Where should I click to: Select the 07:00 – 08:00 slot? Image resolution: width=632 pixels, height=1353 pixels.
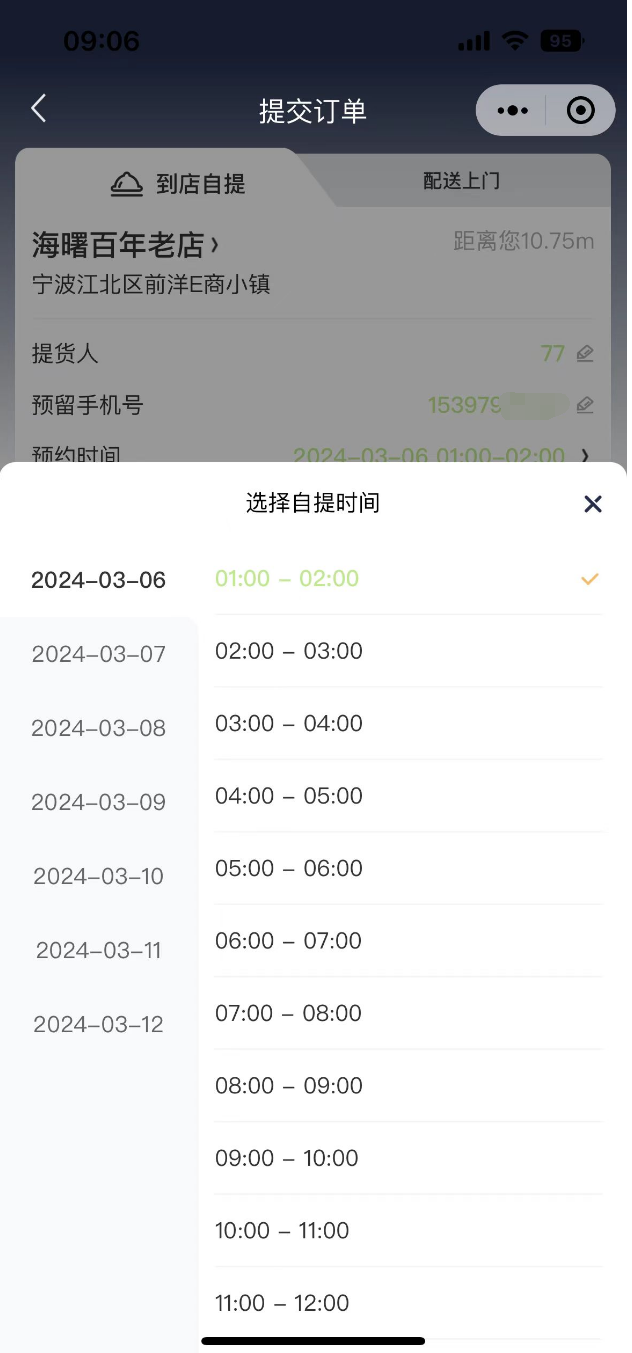click(409, 1013)
